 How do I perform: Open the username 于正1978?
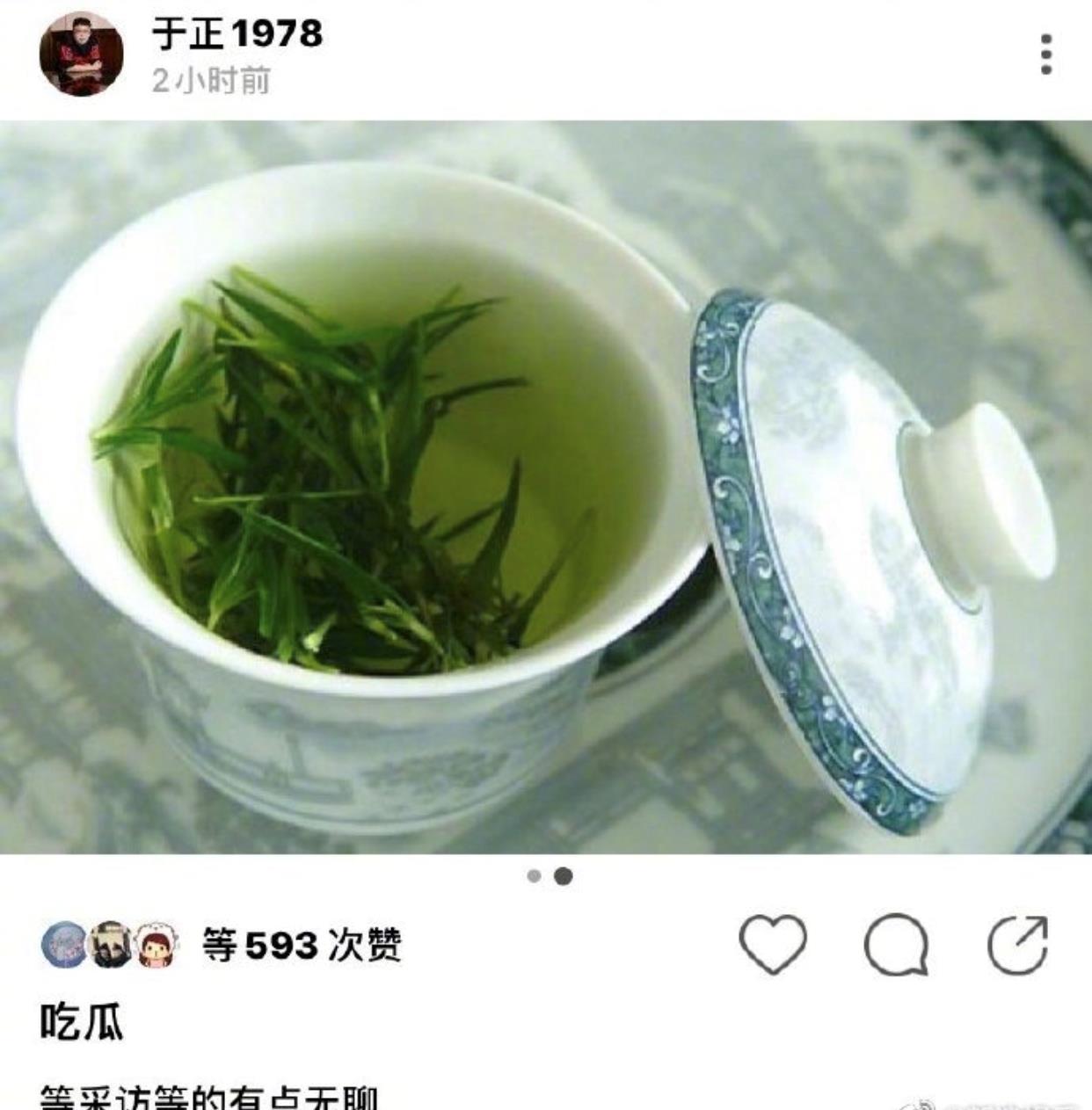[x=237, y=34]
